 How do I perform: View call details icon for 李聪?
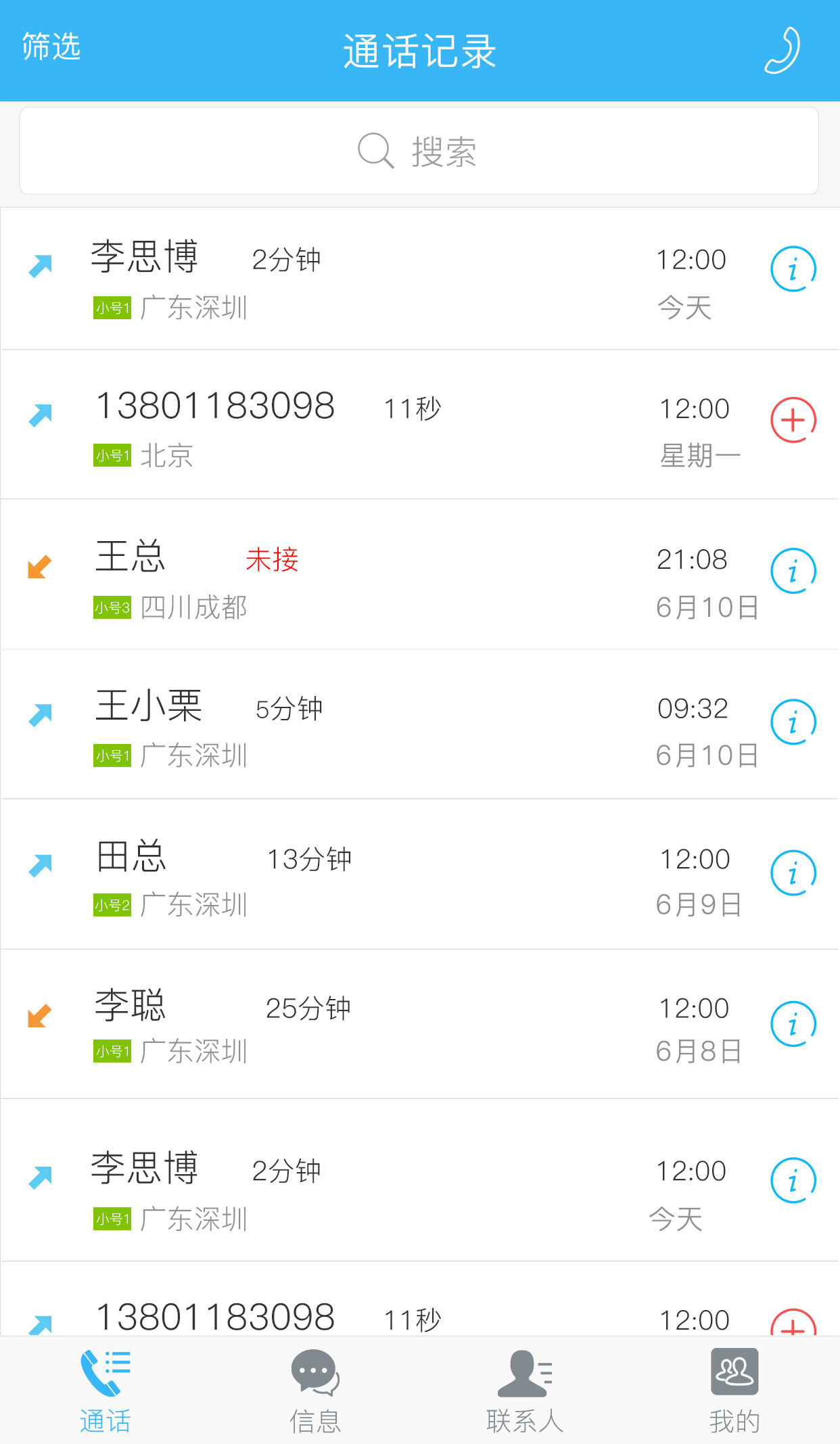pos(793,1024)
